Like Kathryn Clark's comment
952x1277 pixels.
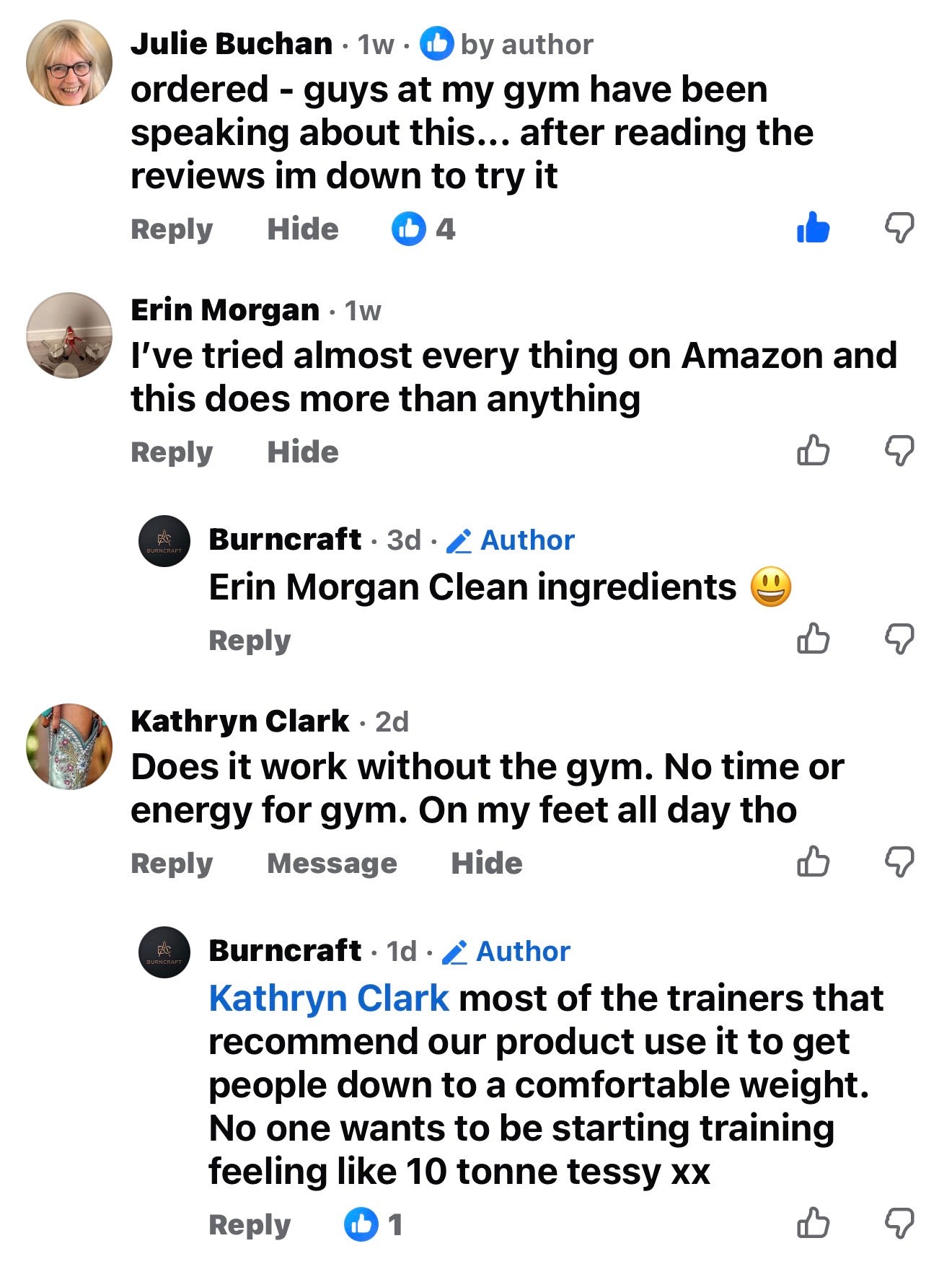[813, 861]
